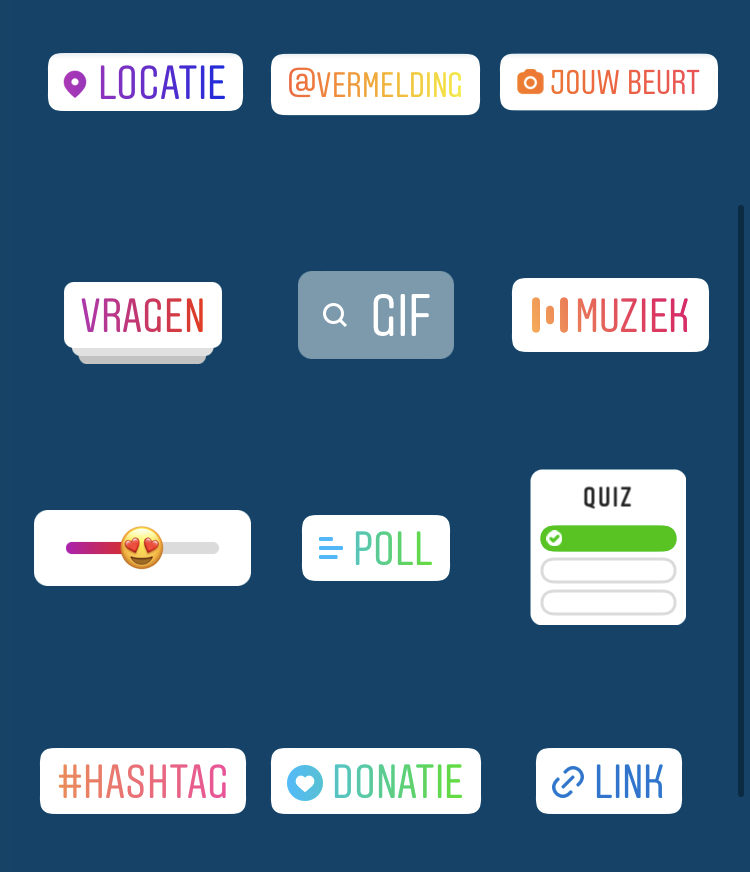Open the GIF search sticker
Viewport: 750px width, 872px height.
pos(376,315)
